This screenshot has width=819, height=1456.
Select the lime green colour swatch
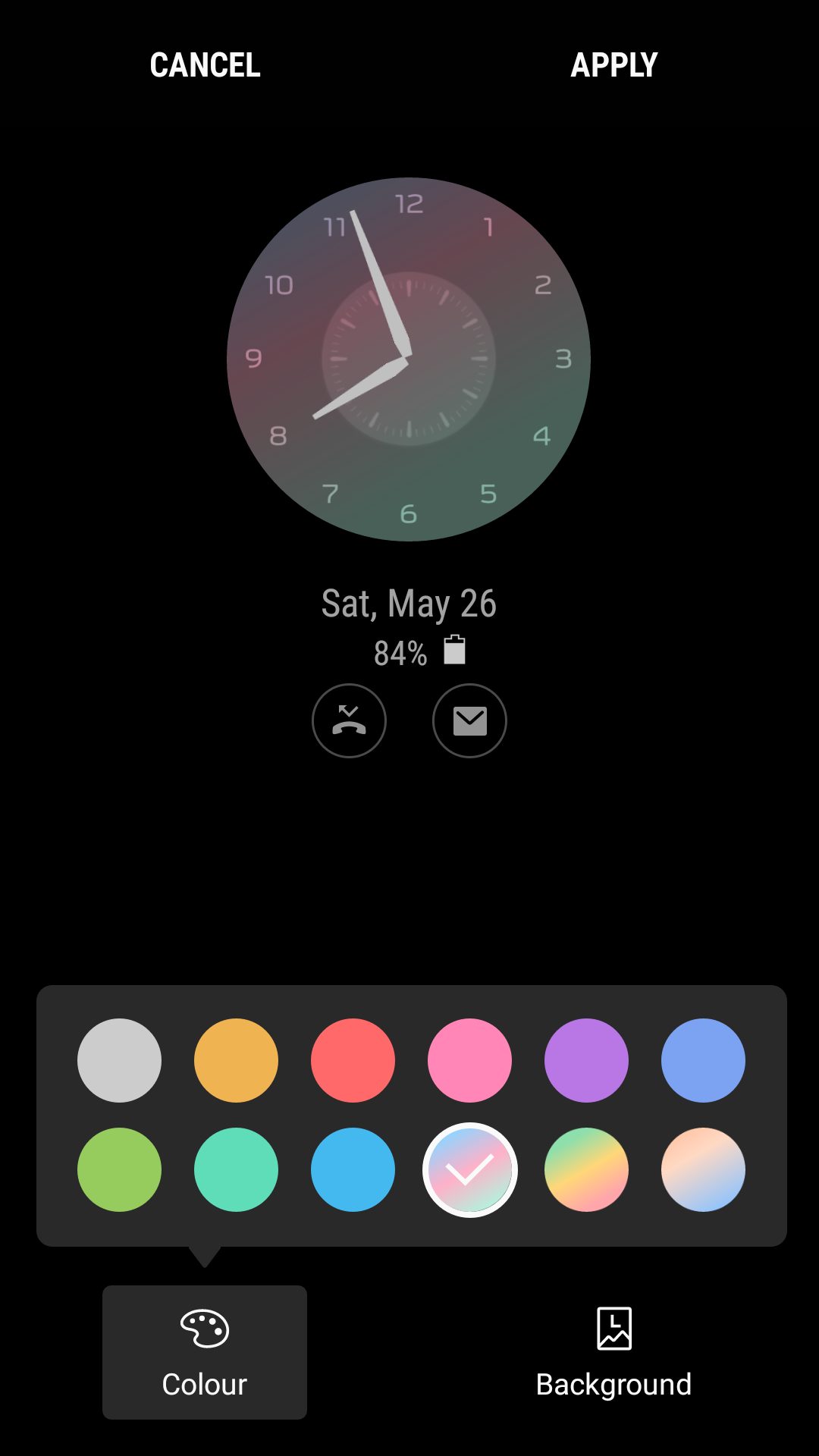119,1169
